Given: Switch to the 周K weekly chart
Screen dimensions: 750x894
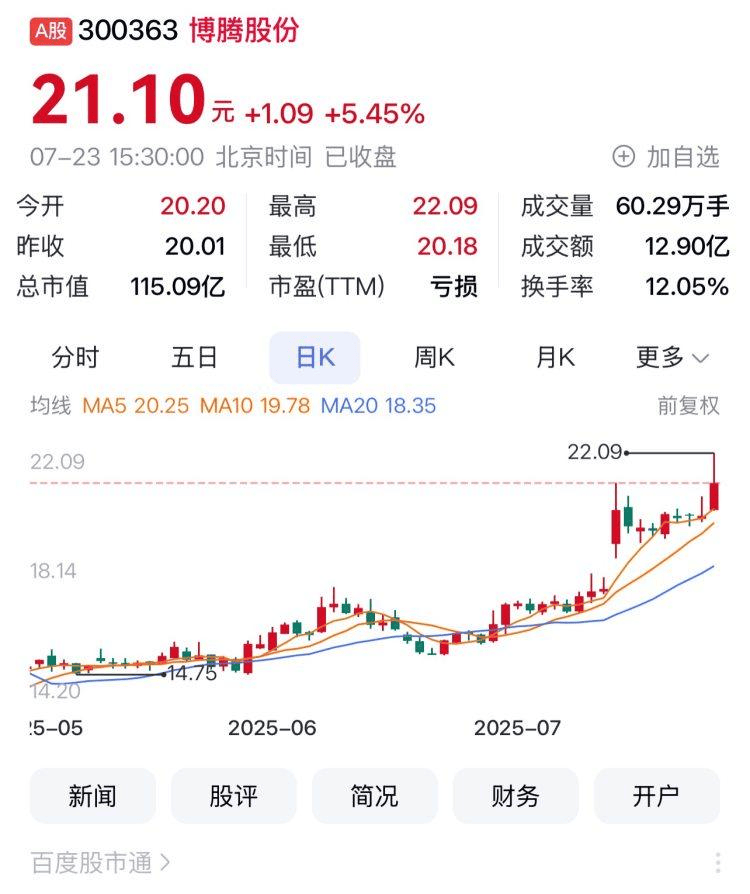Looking at the screenshot, I should (x=436, y=357).
